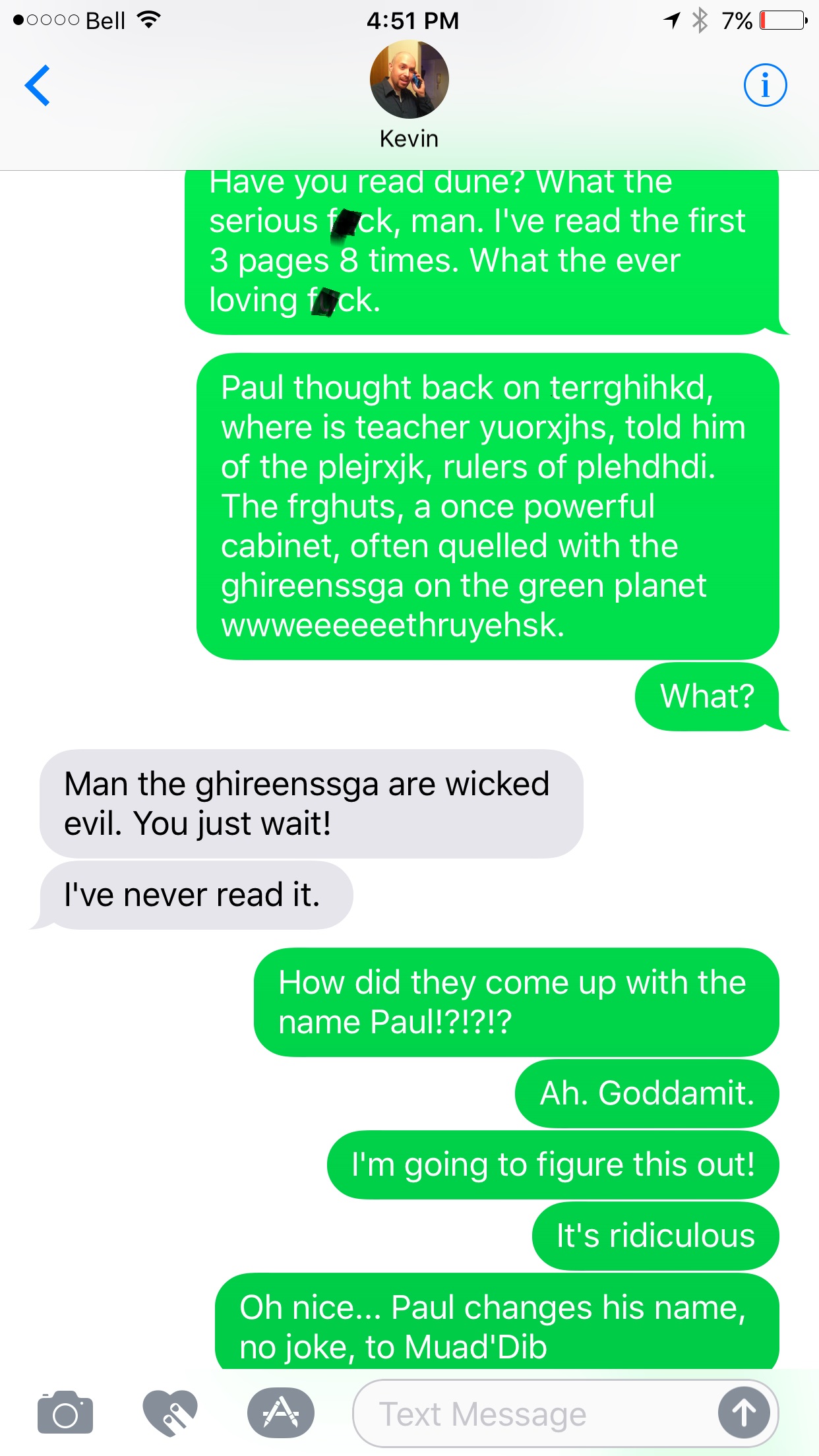The width and height of the screenshot is (819, 1456).
Task: Focus the Text Message input field
Action: coord(534,1414)
